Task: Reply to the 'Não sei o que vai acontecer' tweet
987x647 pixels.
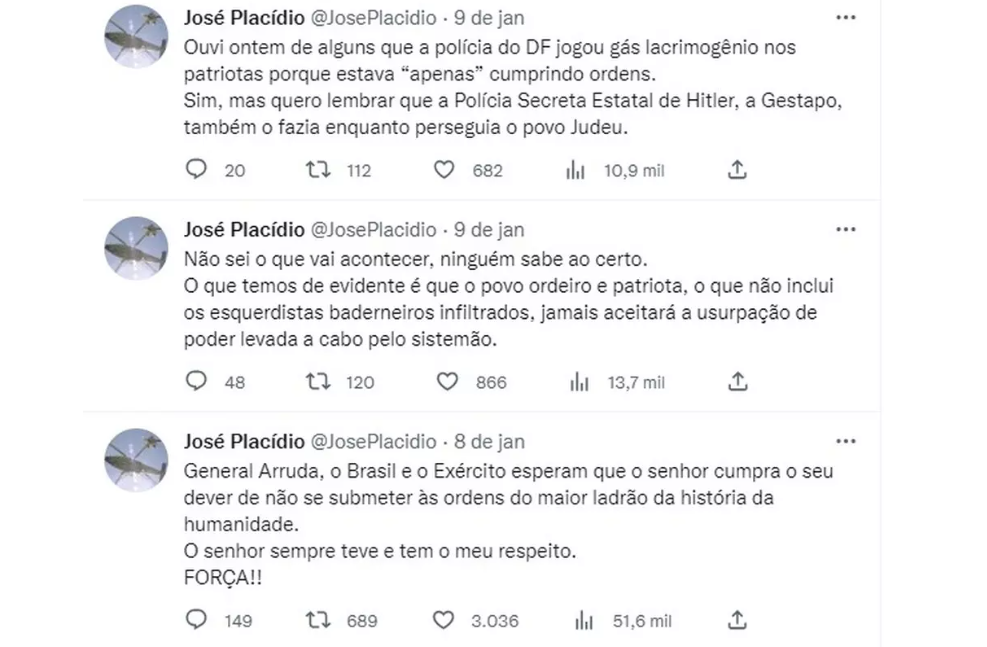Action: tap(197, 381)
